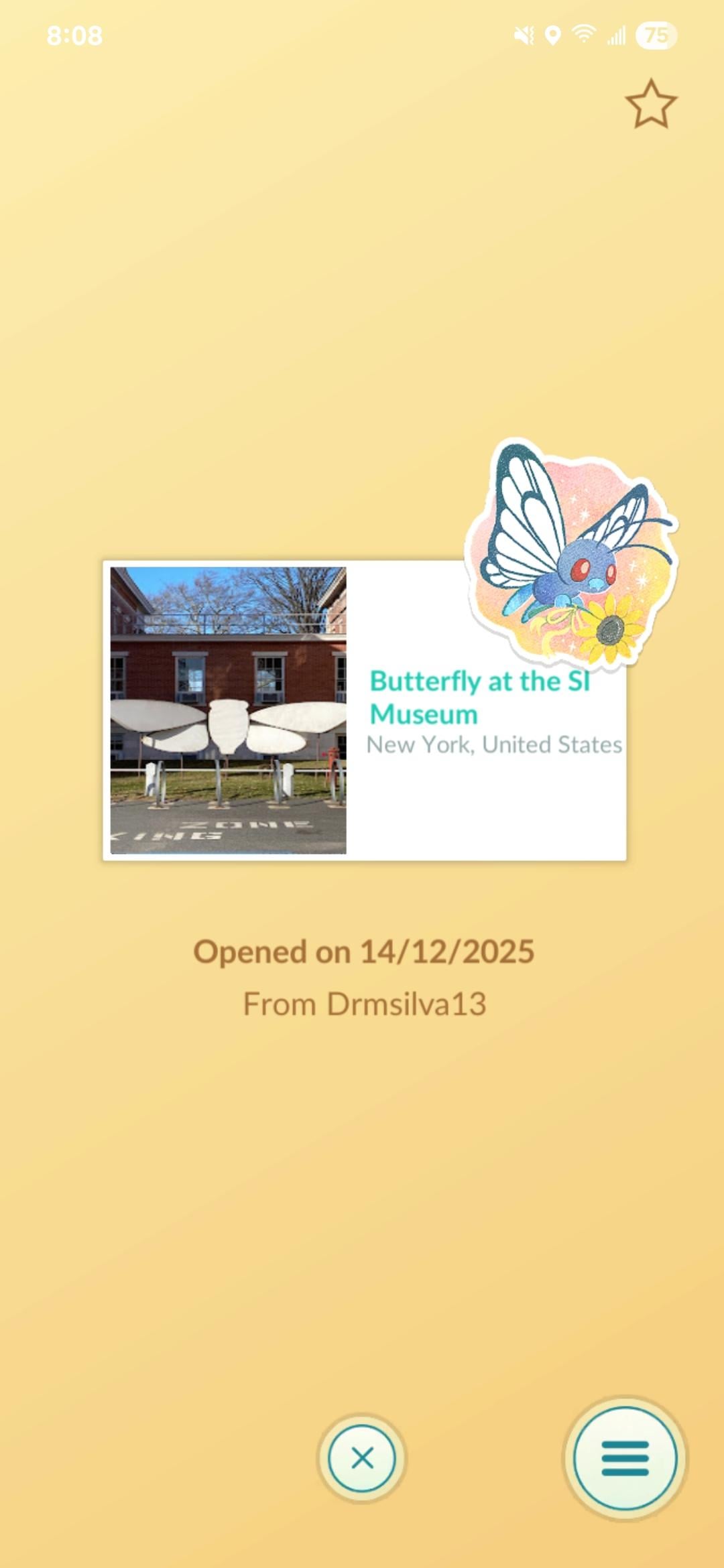Open the hamburger options menu
724x1568 pixels.
click(x=625, y=1458)
